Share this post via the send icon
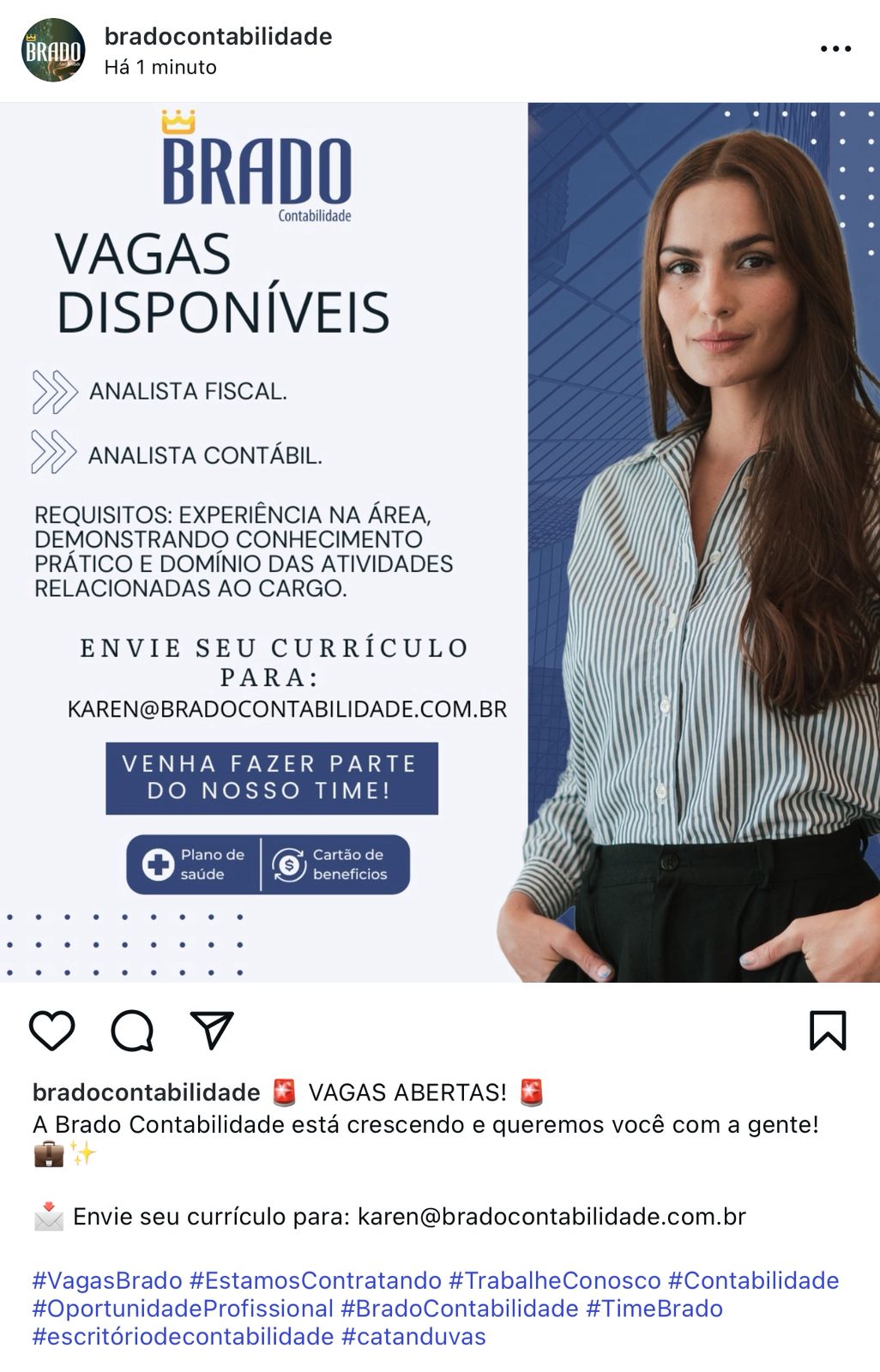Image resolution: width=880 pixels, height=1372 pixels. point(212,1030)
